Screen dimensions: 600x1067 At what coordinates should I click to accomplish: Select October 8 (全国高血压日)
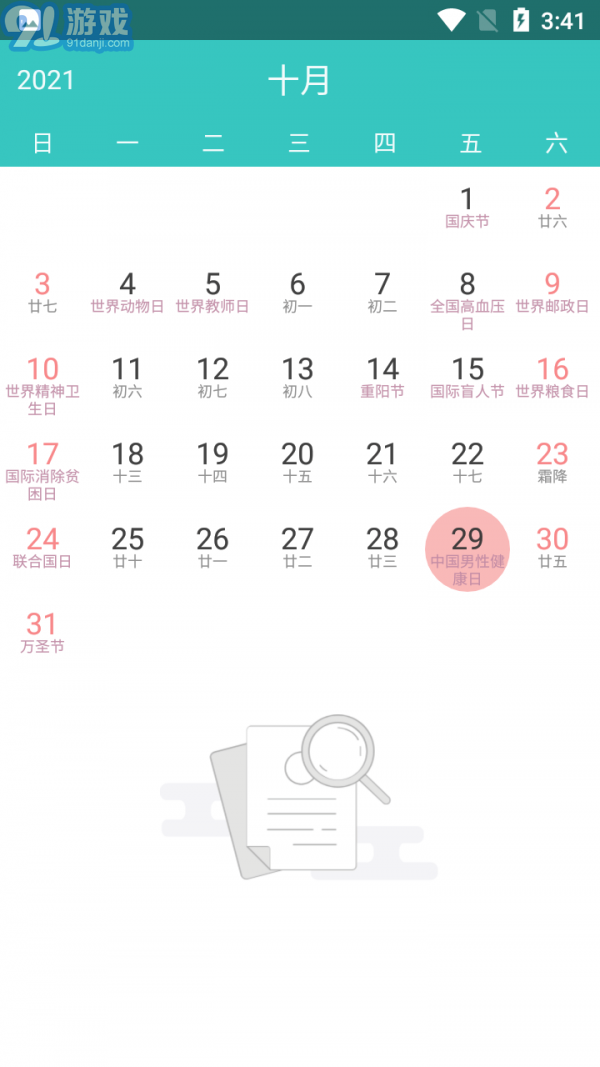click(x=467, y=292)
